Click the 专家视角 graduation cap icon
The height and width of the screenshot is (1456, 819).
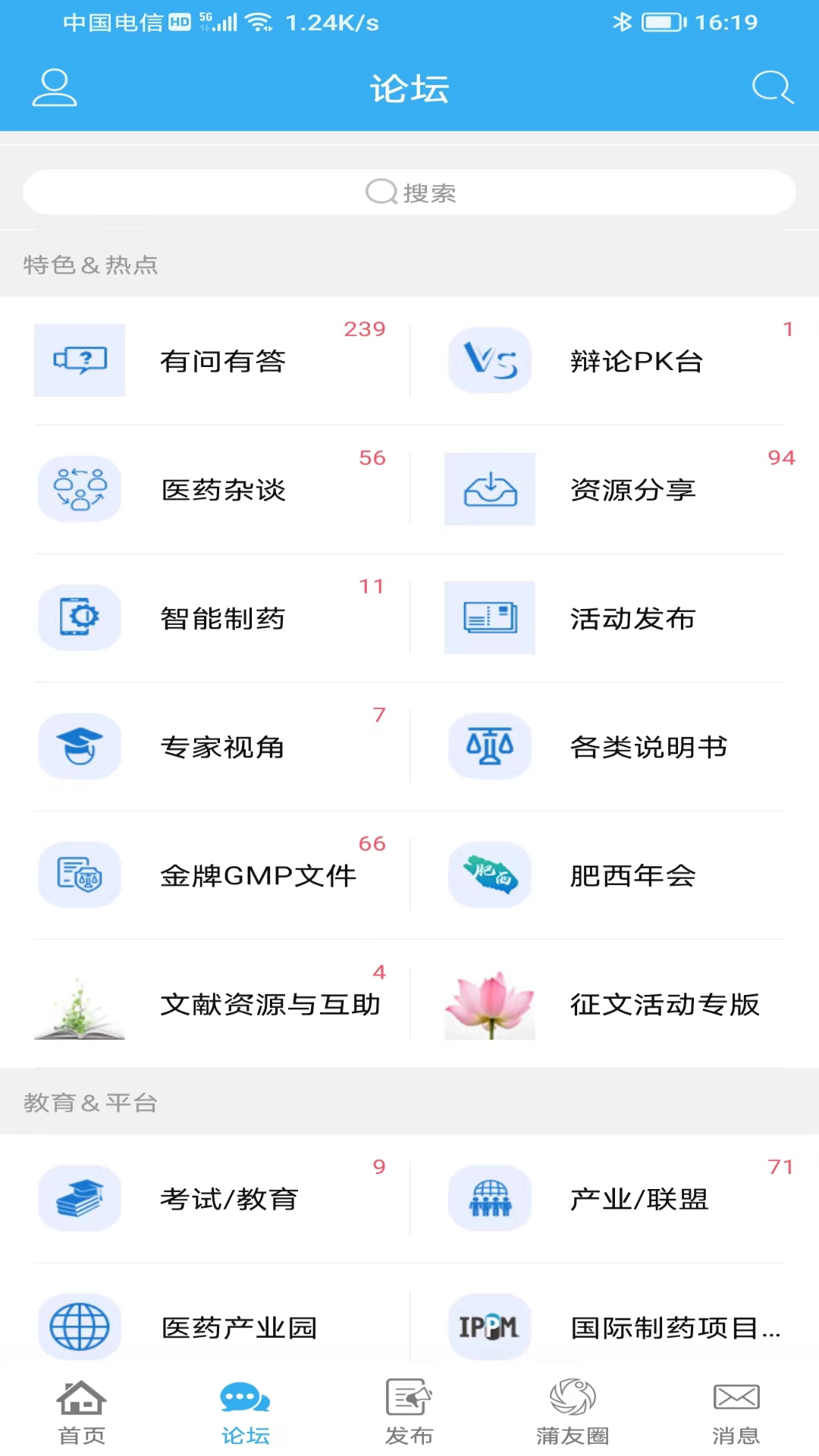coord(79,746)
